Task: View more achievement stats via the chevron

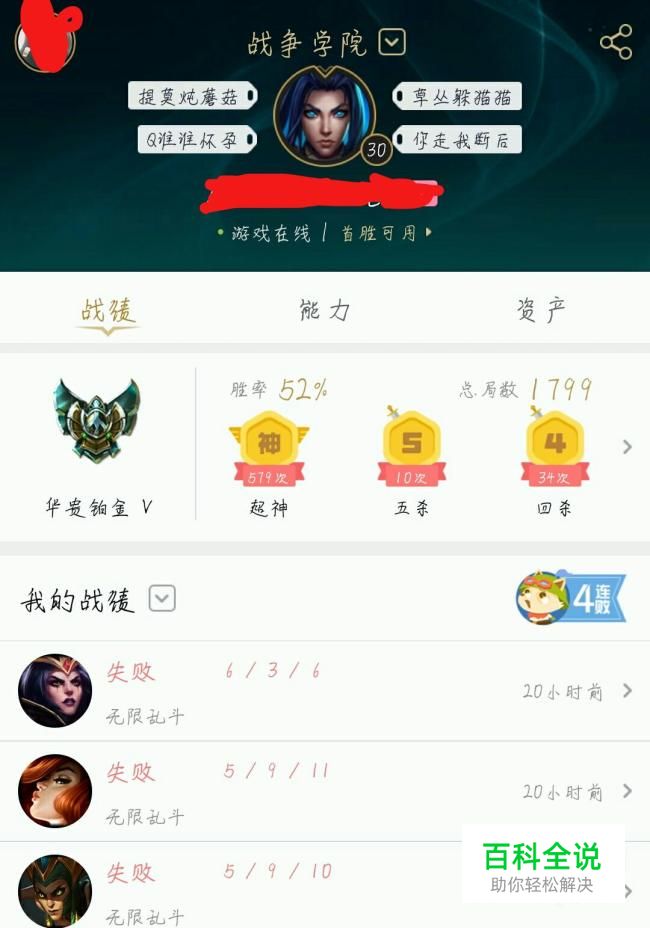Action: click(x=627, y=447)
